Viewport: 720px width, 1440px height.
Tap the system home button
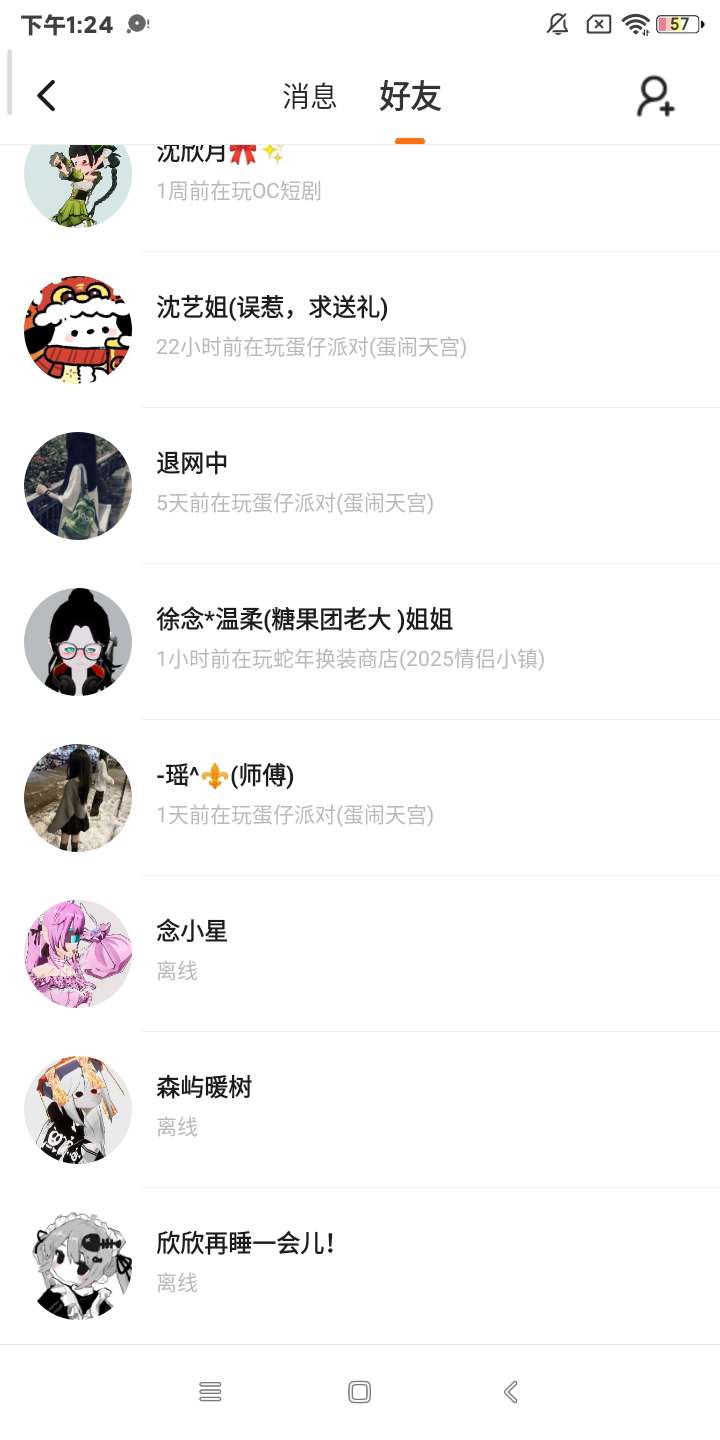click(360, 1392)
